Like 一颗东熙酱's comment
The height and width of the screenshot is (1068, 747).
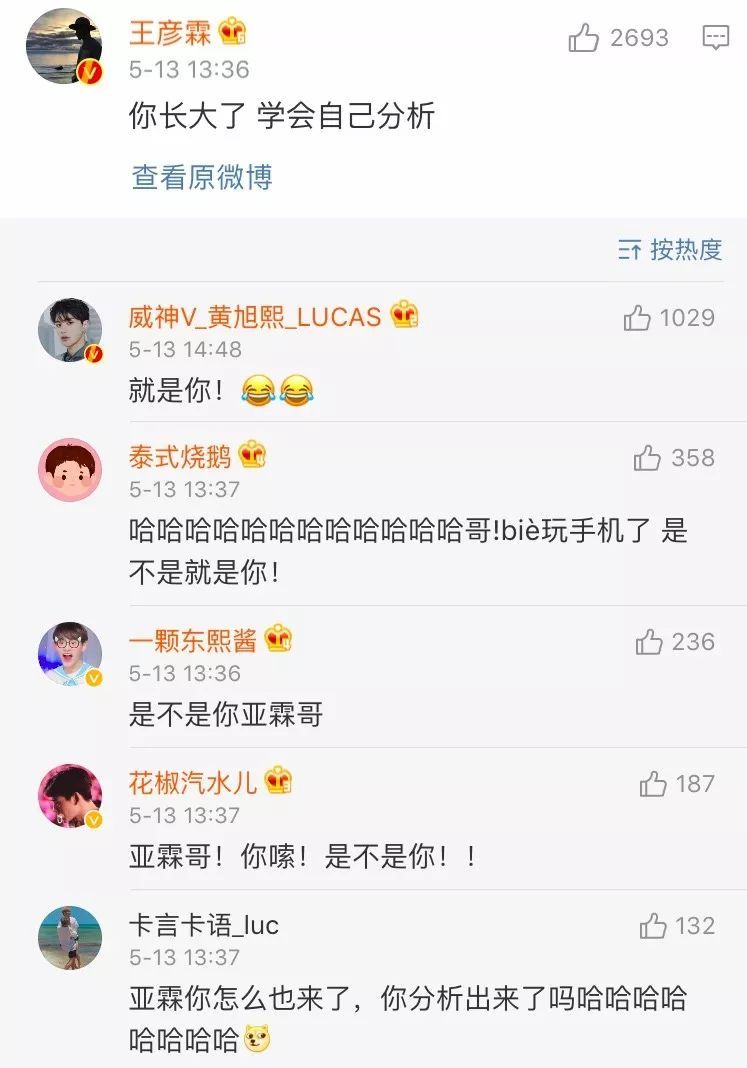coord(650,642)
